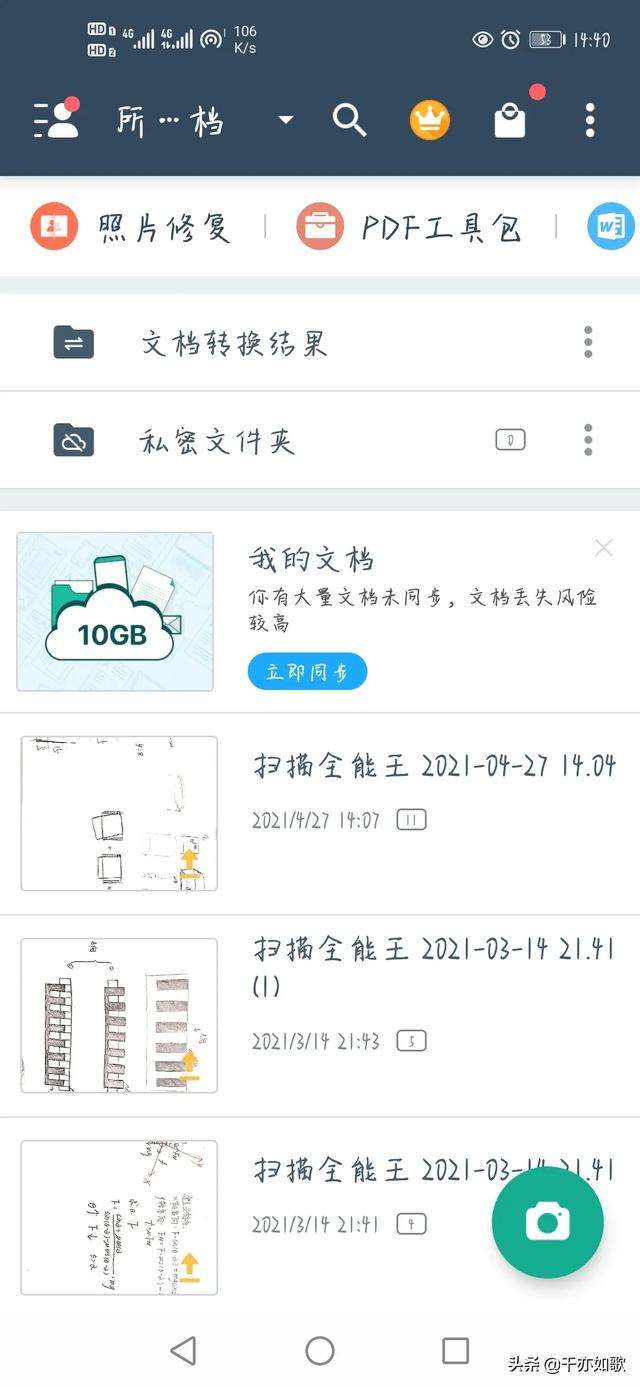Show more options for 私密文件夹
640x1387 pixels.
tap(588, 440)
